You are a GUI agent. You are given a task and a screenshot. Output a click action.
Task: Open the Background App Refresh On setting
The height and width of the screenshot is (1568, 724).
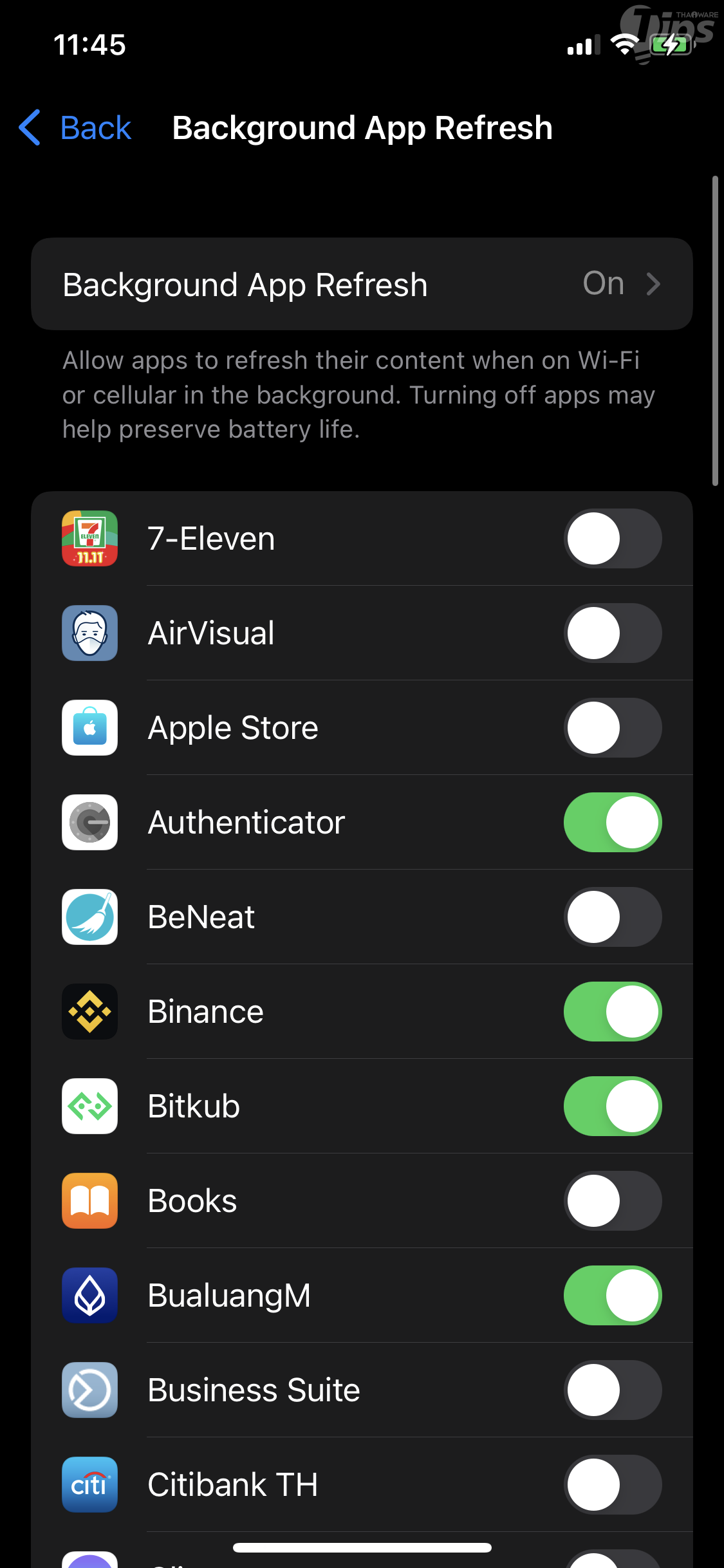pos(362,284)
